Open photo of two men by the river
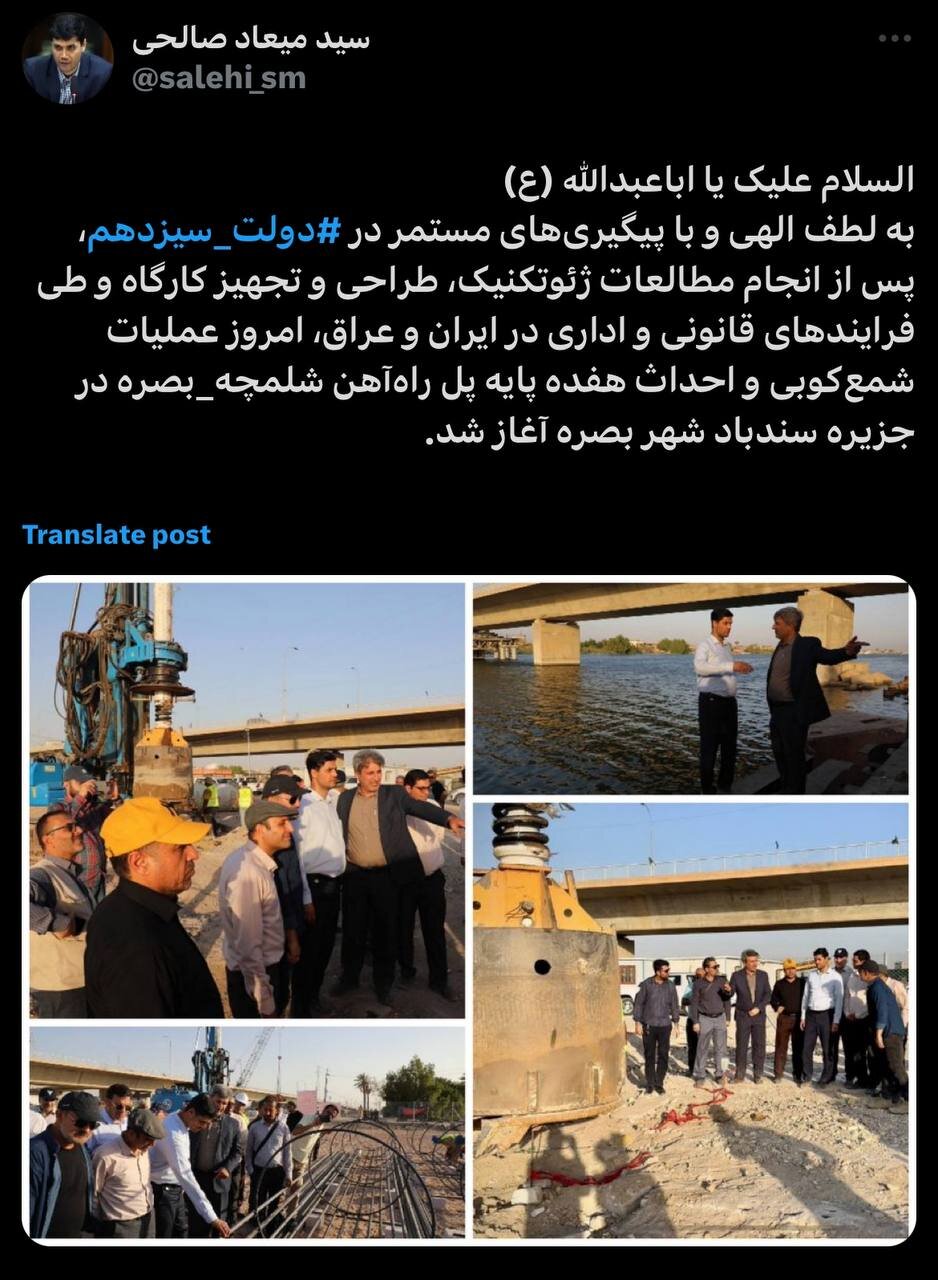 [690, 688]
